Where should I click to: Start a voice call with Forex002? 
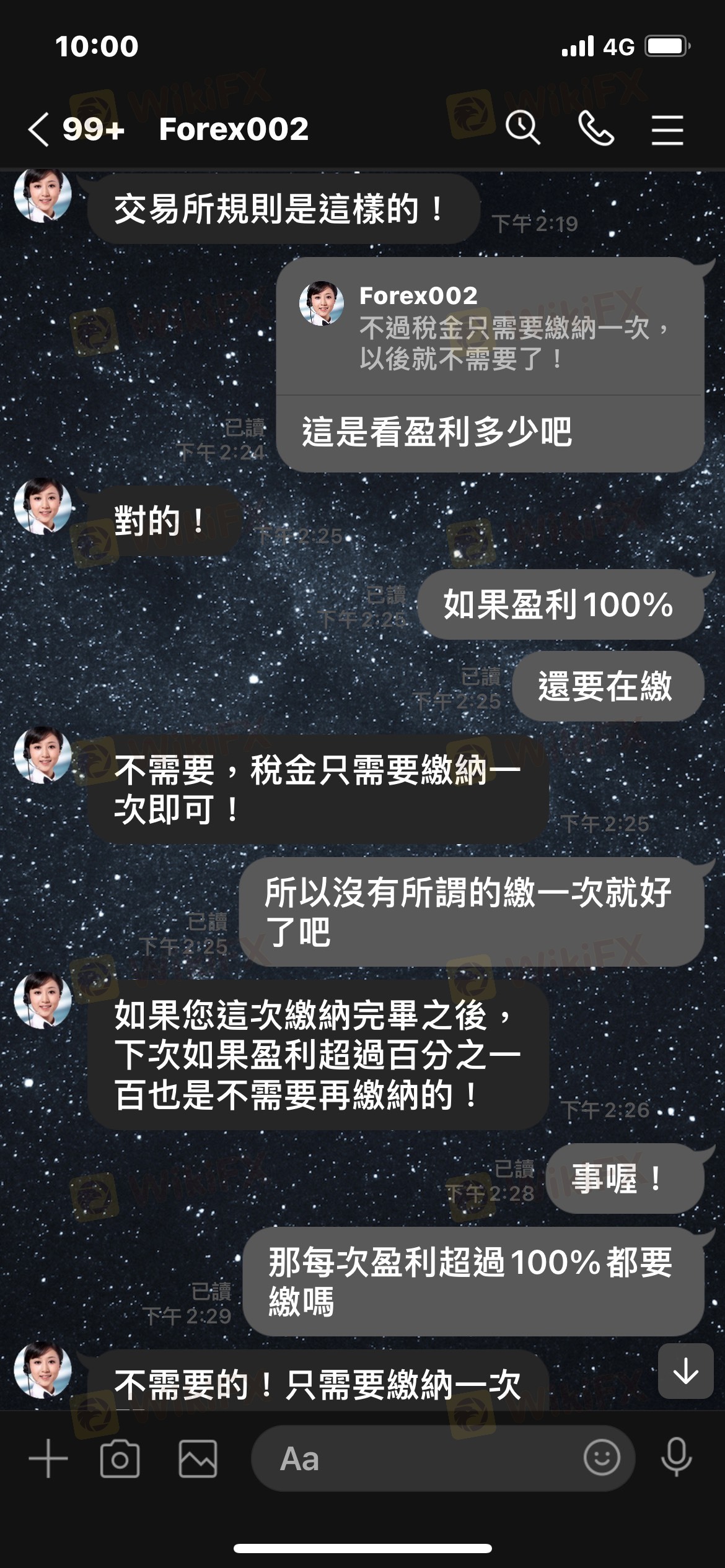pyautogui.click(x=595, y=129)
